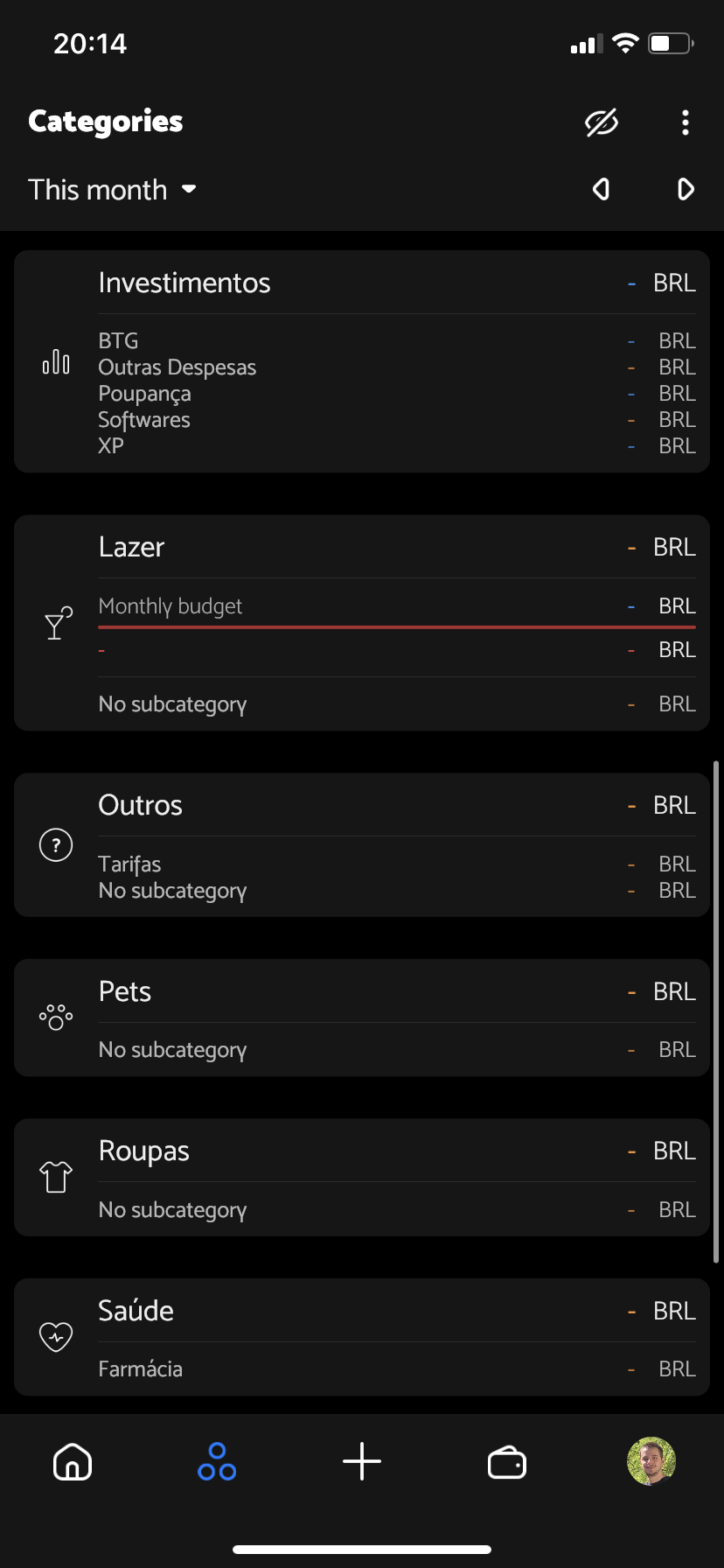Select the cocktail icon next to Lazer
Viewport: 724px width, 1568px height.
pos(56,623)
